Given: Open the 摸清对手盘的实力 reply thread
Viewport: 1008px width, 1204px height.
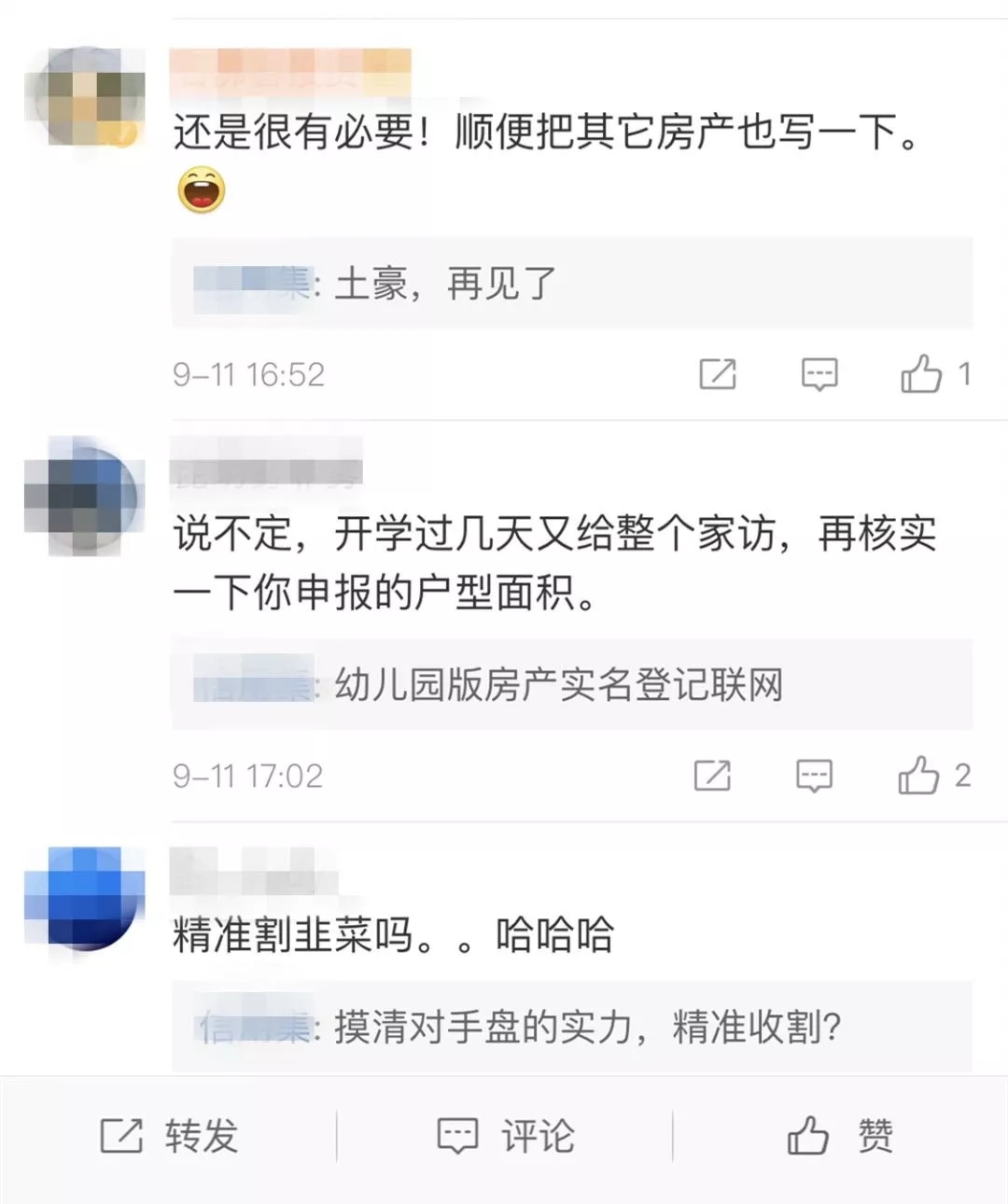Looking at the screenshot, I should coord(571,1027).
